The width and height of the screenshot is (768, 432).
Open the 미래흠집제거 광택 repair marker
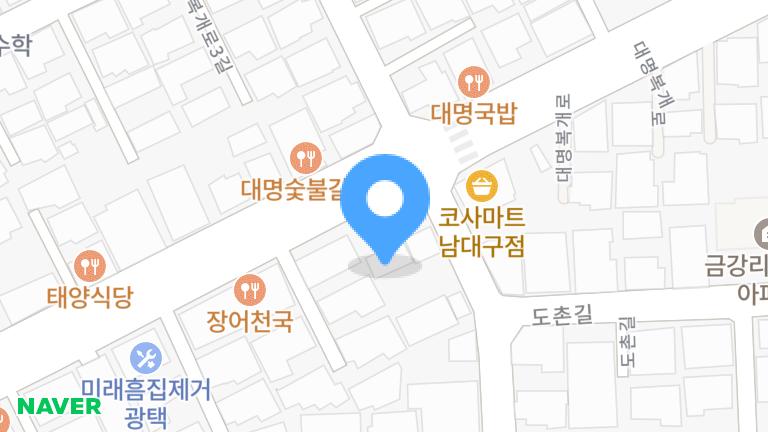(x=146, y=357)
